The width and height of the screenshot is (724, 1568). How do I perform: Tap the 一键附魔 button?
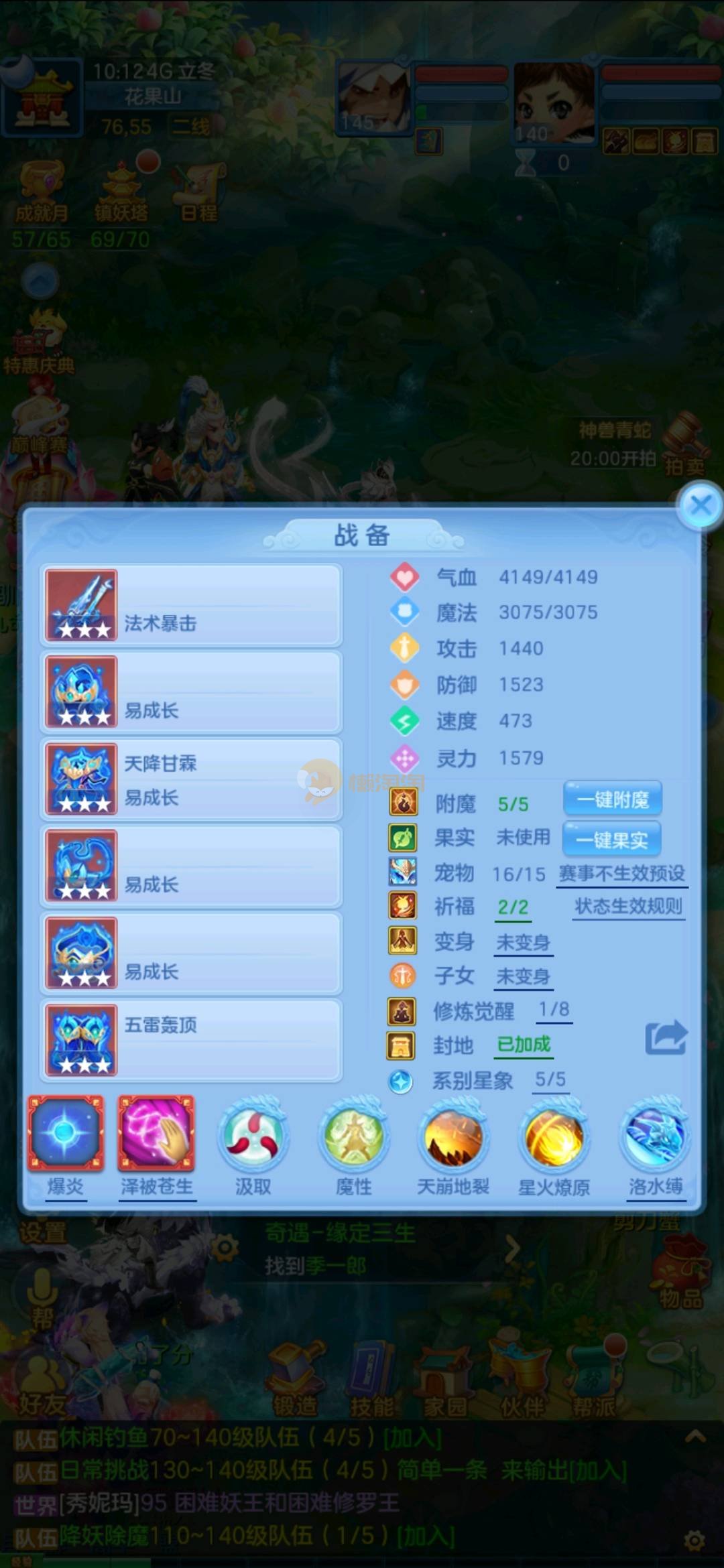(x=612, y=799)
